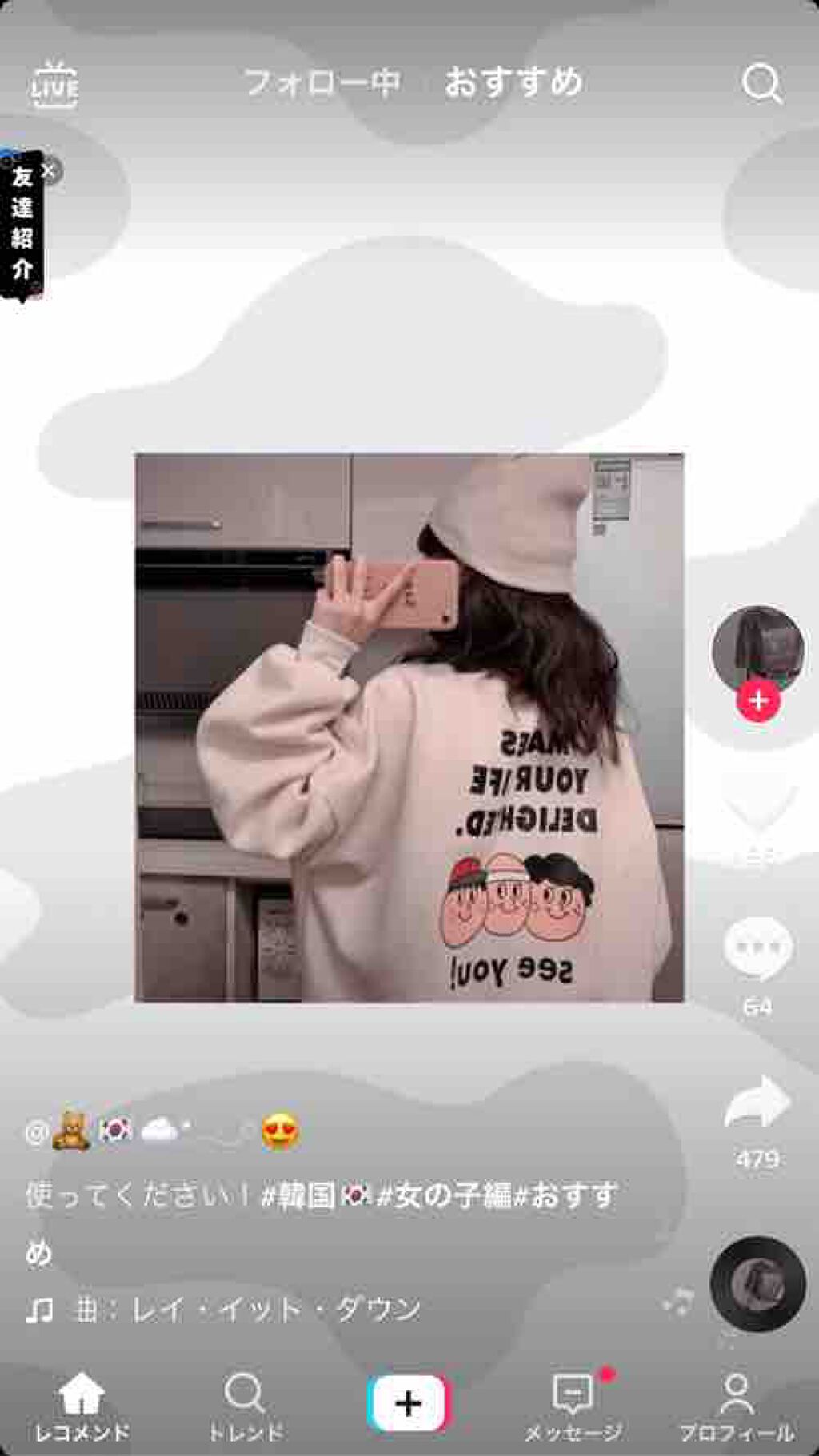Share this video
This screenshot has height=1456, width=819.
point(757,1102)
